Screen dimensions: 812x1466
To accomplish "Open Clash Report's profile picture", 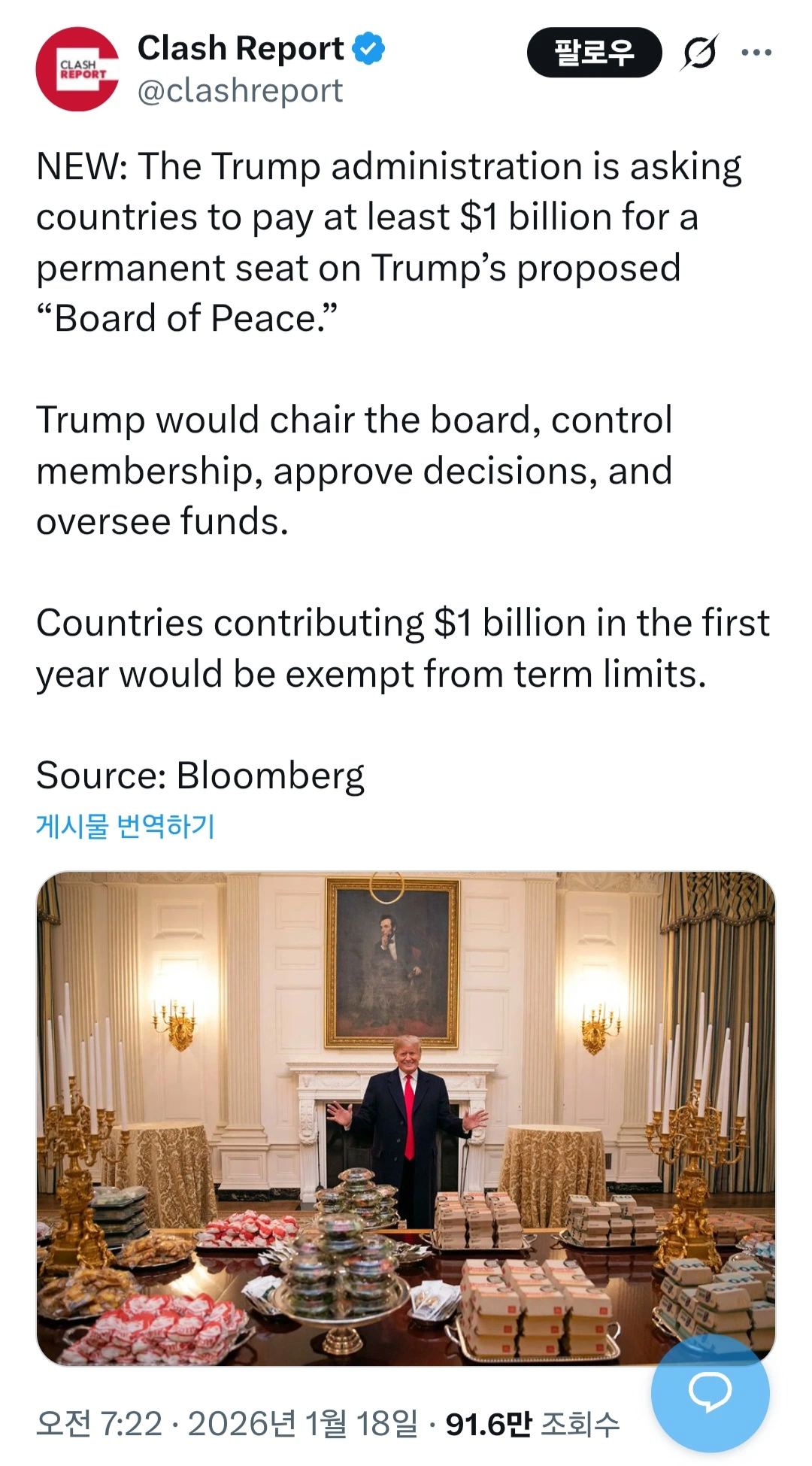I will [x=77, y=69].
